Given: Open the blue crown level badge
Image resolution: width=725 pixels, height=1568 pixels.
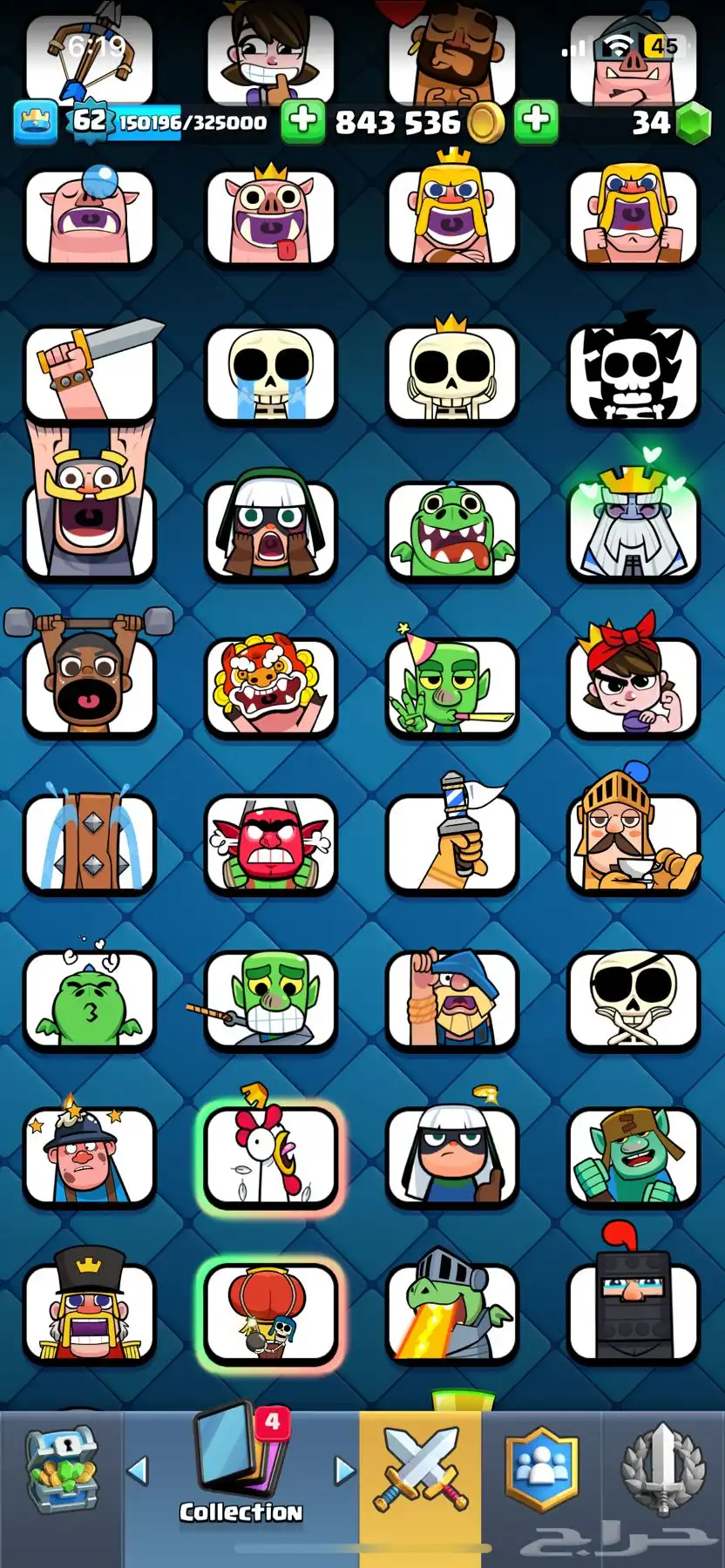Looking at the screenshot, I should point(36,122).
